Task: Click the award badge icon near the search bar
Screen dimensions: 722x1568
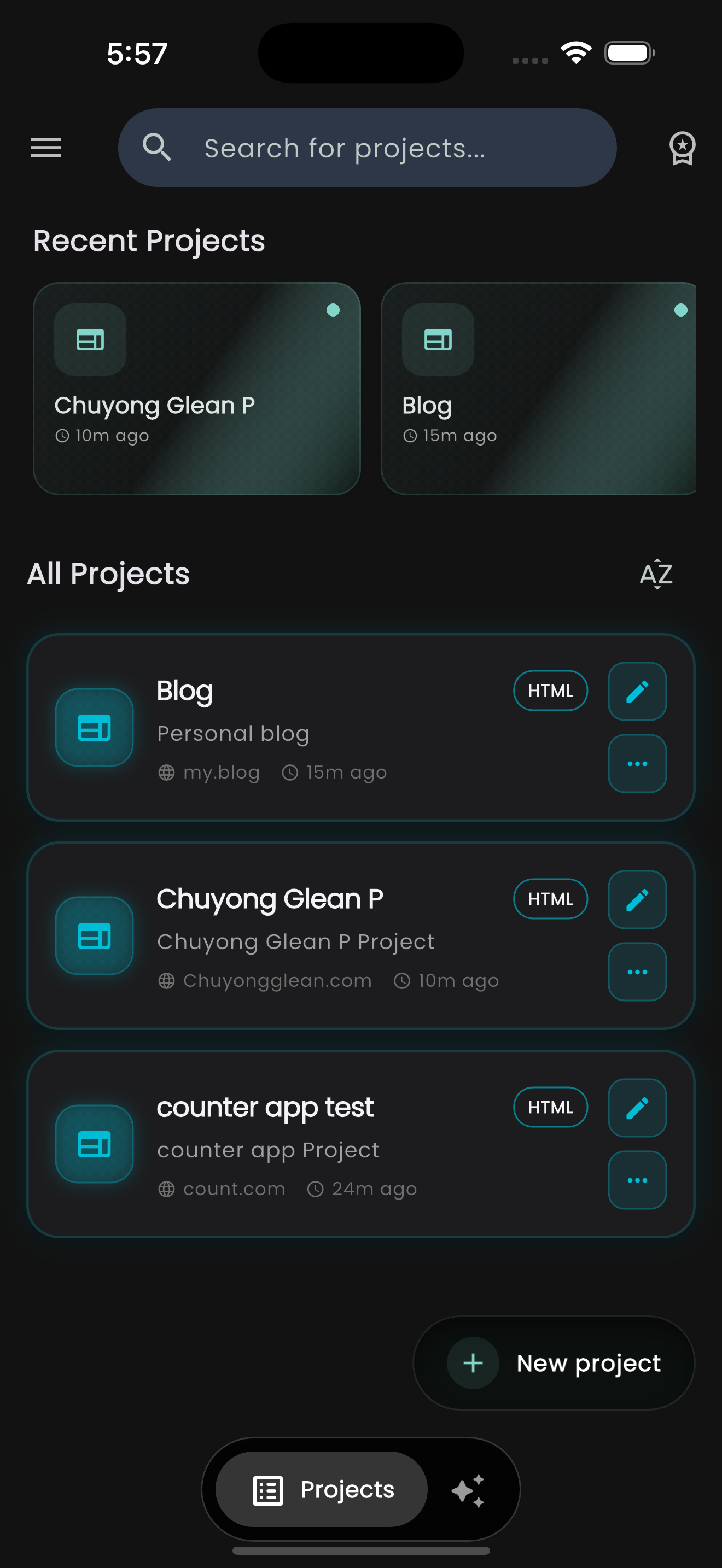Action: pos(683,148)
